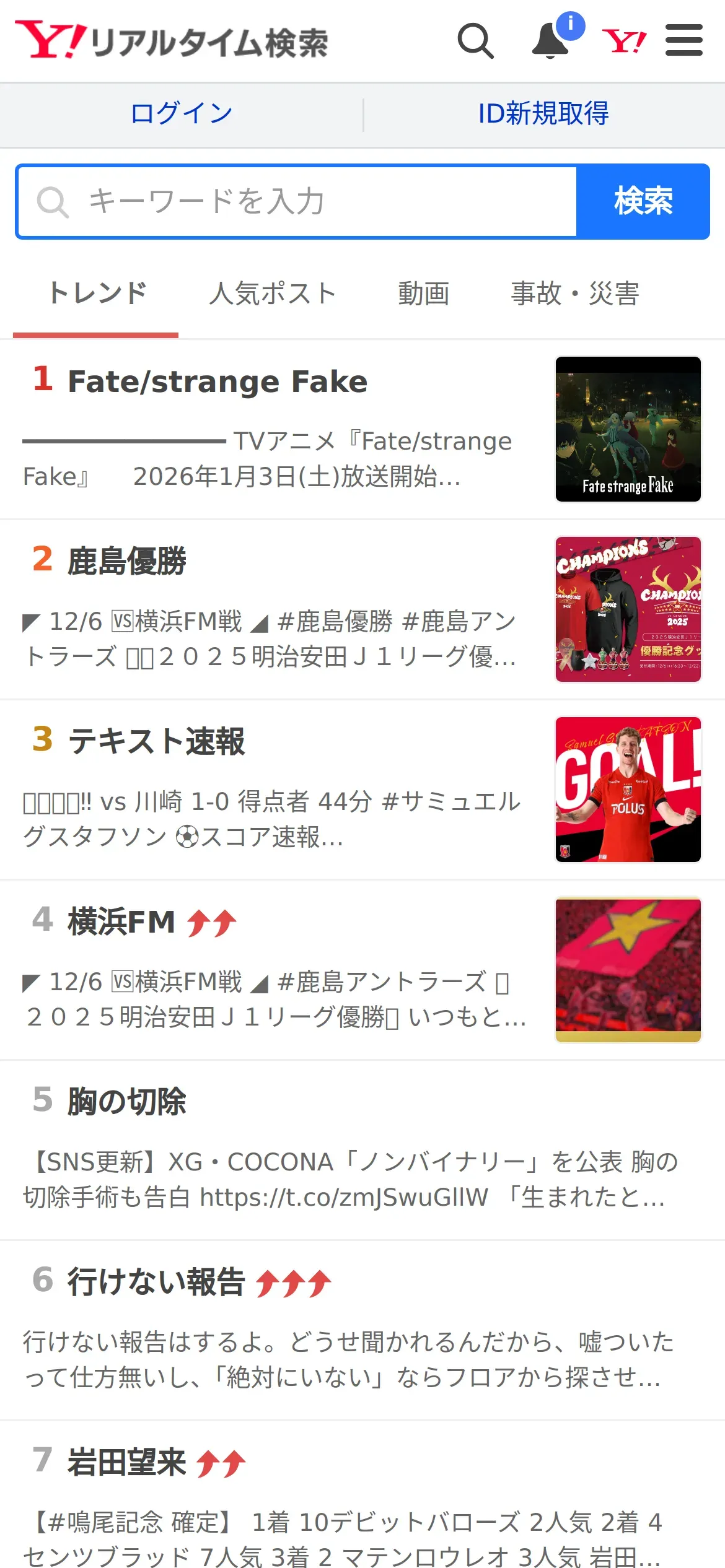Switch to the 人気ポスト tab
Image resolution: width=725 pixels, height=1568 pixels.
pos(272,294)
